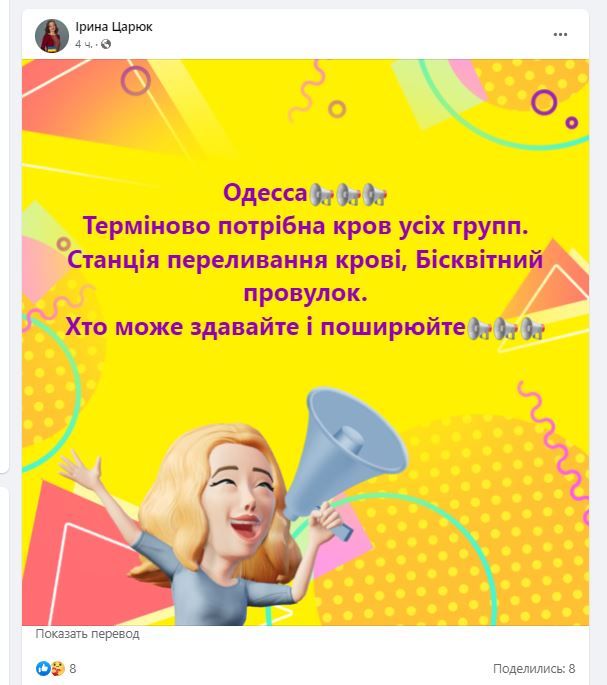Open the post's 4 ч. timestamp

(x=83, y=44)
